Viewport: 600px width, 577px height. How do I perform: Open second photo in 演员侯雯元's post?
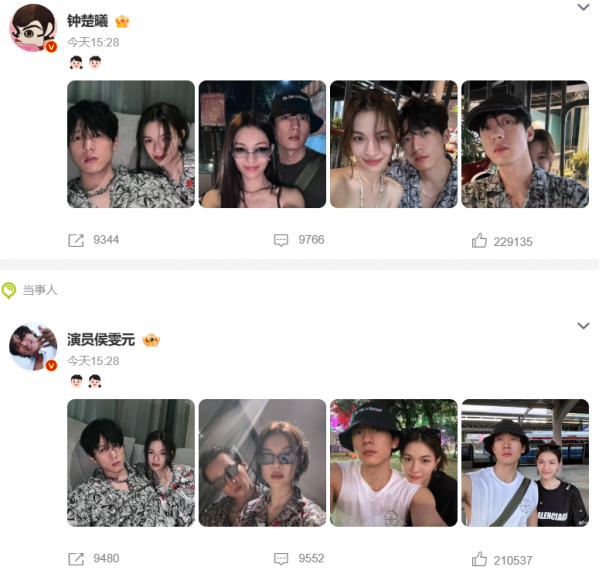(262, 463)
